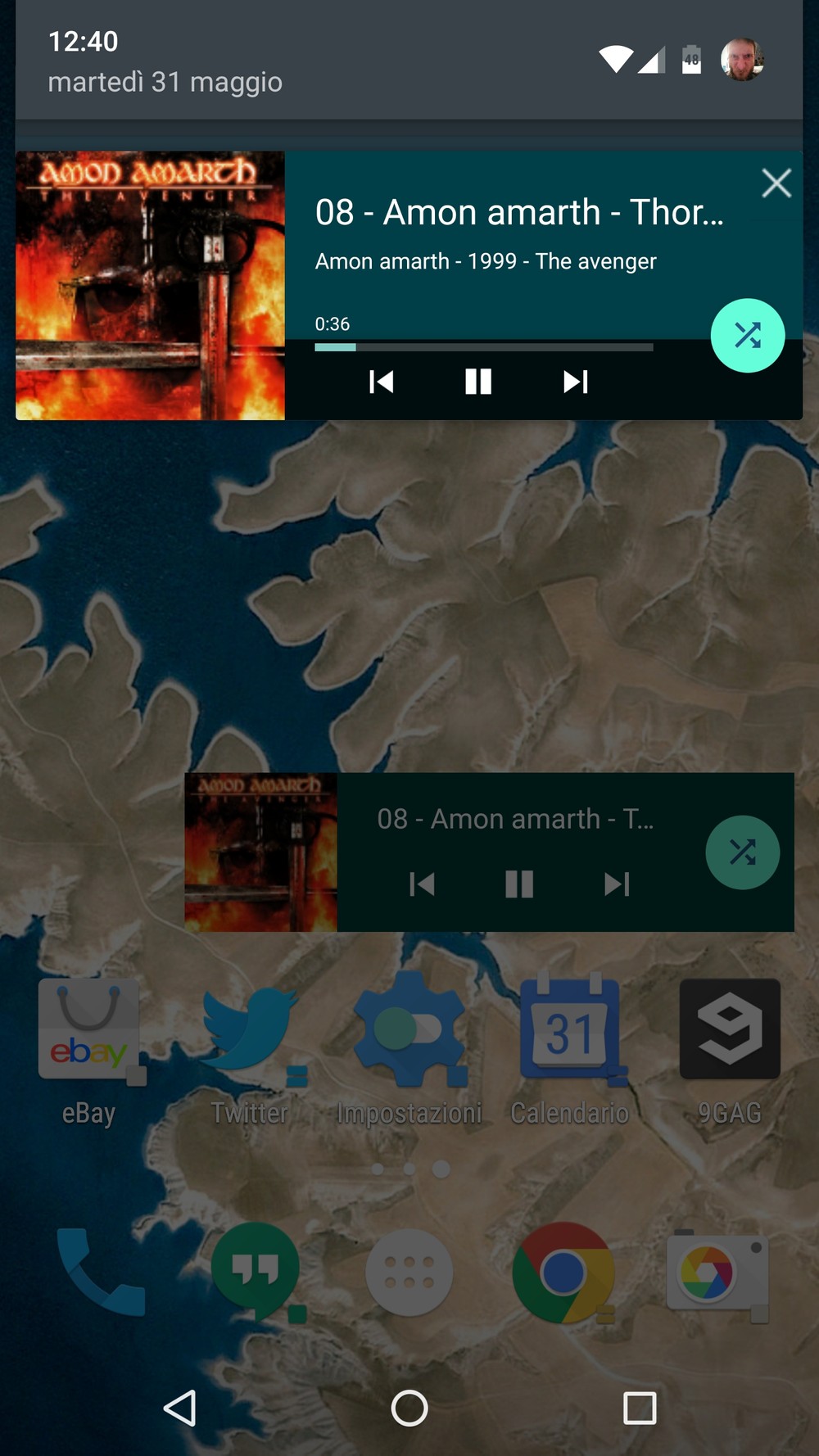Viewport: 819px width, 1456px height.
Task: Pause playback in the notification player
Action: point(478,382)
